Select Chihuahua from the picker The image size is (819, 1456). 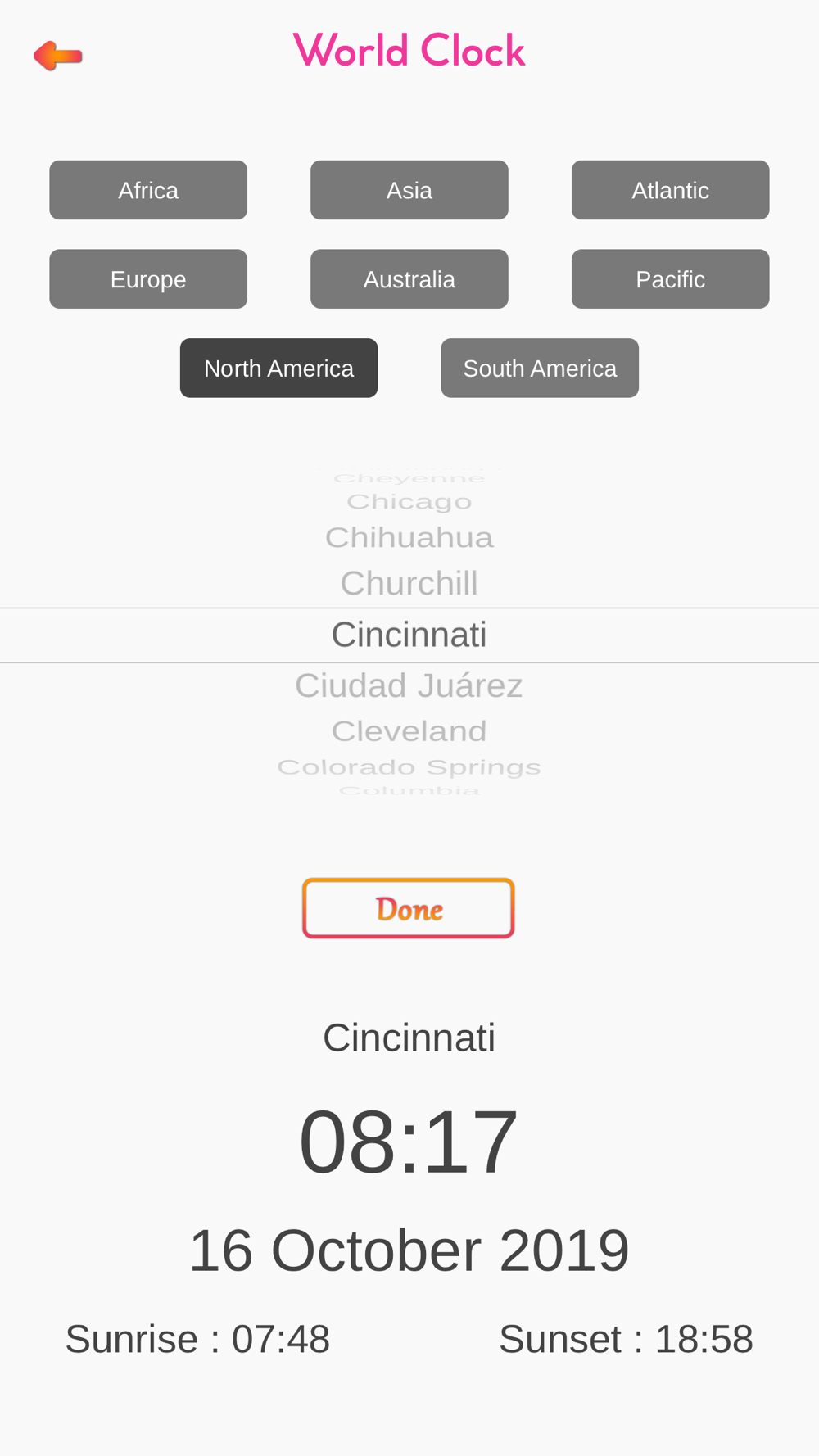coord(409,538)
